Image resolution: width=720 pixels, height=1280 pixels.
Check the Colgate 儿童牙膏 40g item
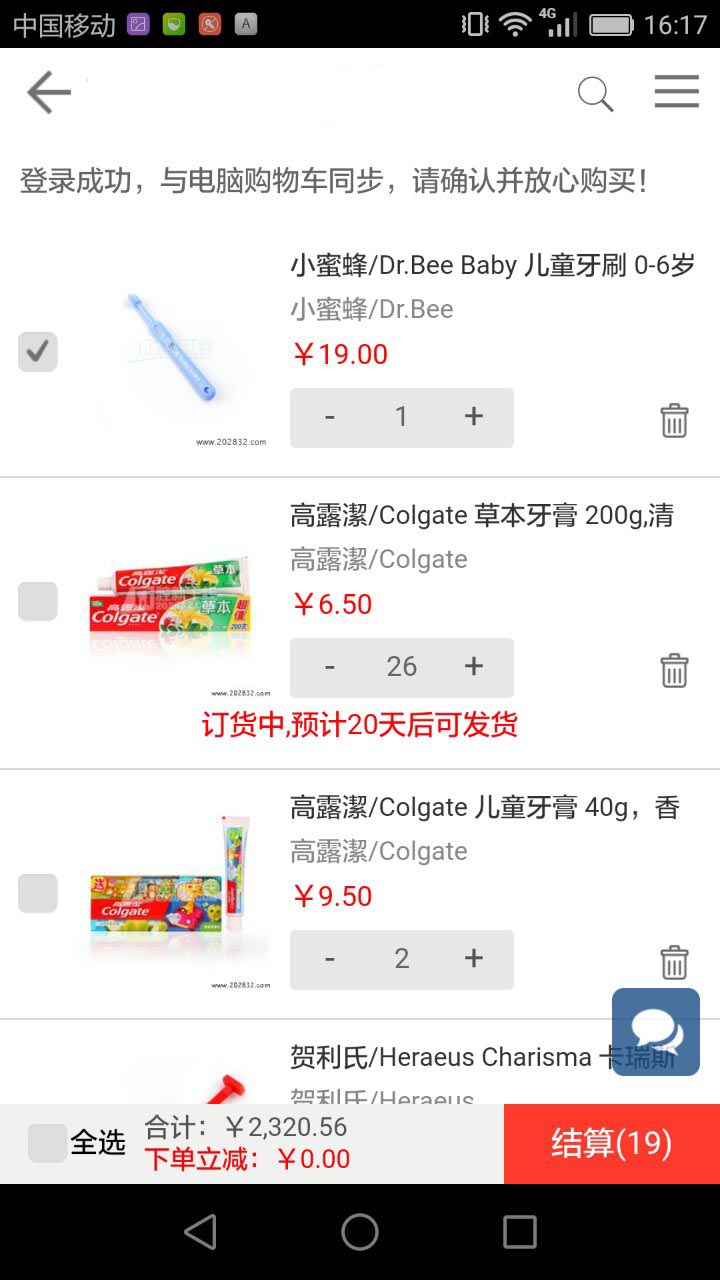(x=38, y=894)
